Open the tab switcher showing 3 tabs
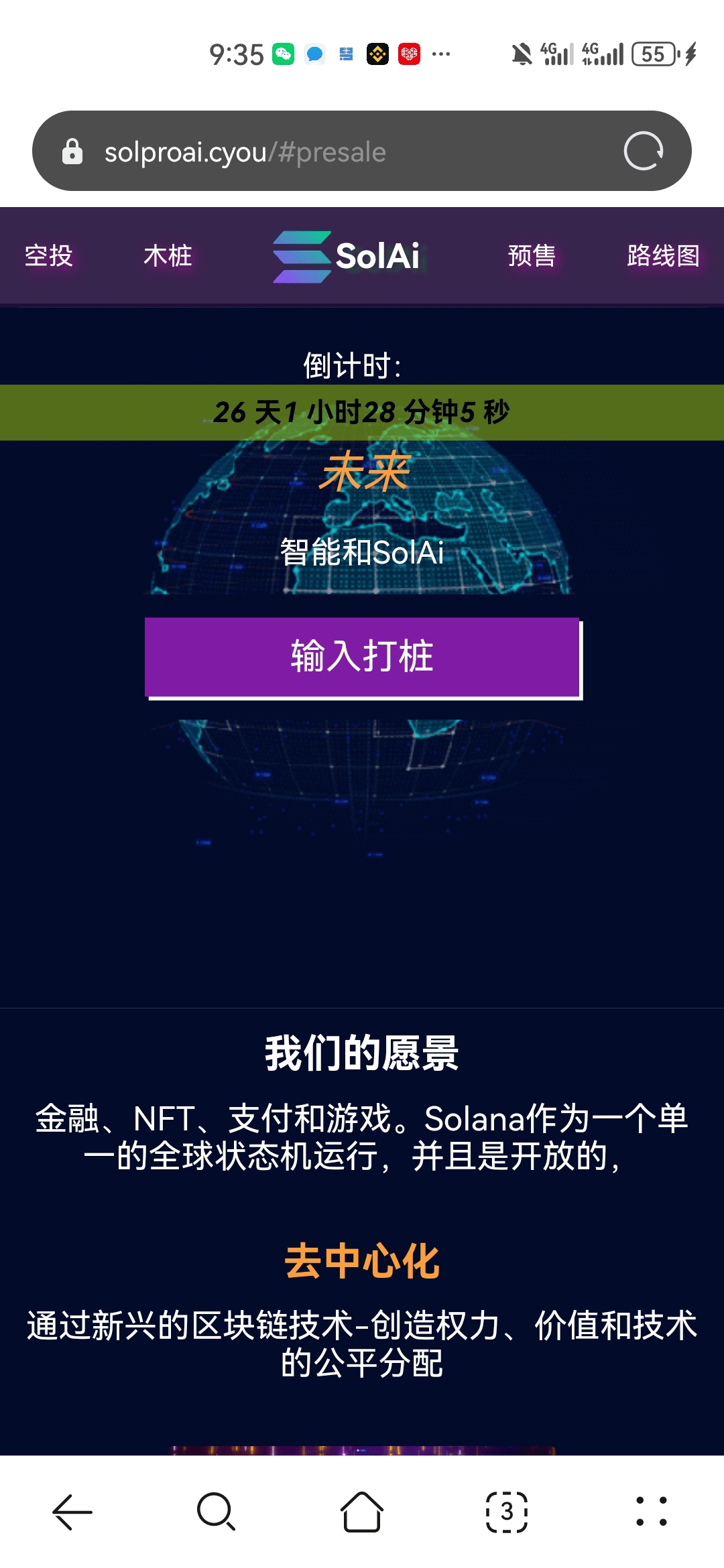 point(507,1512)
